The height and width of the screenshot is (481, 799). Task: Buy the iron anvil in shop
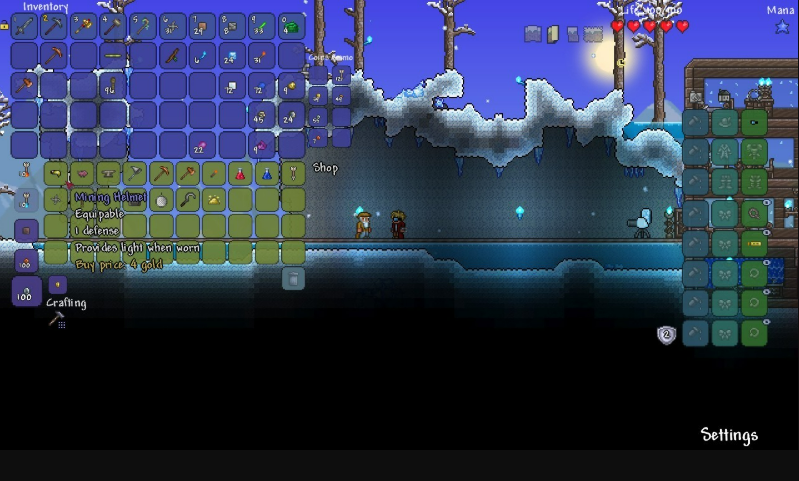108,174
